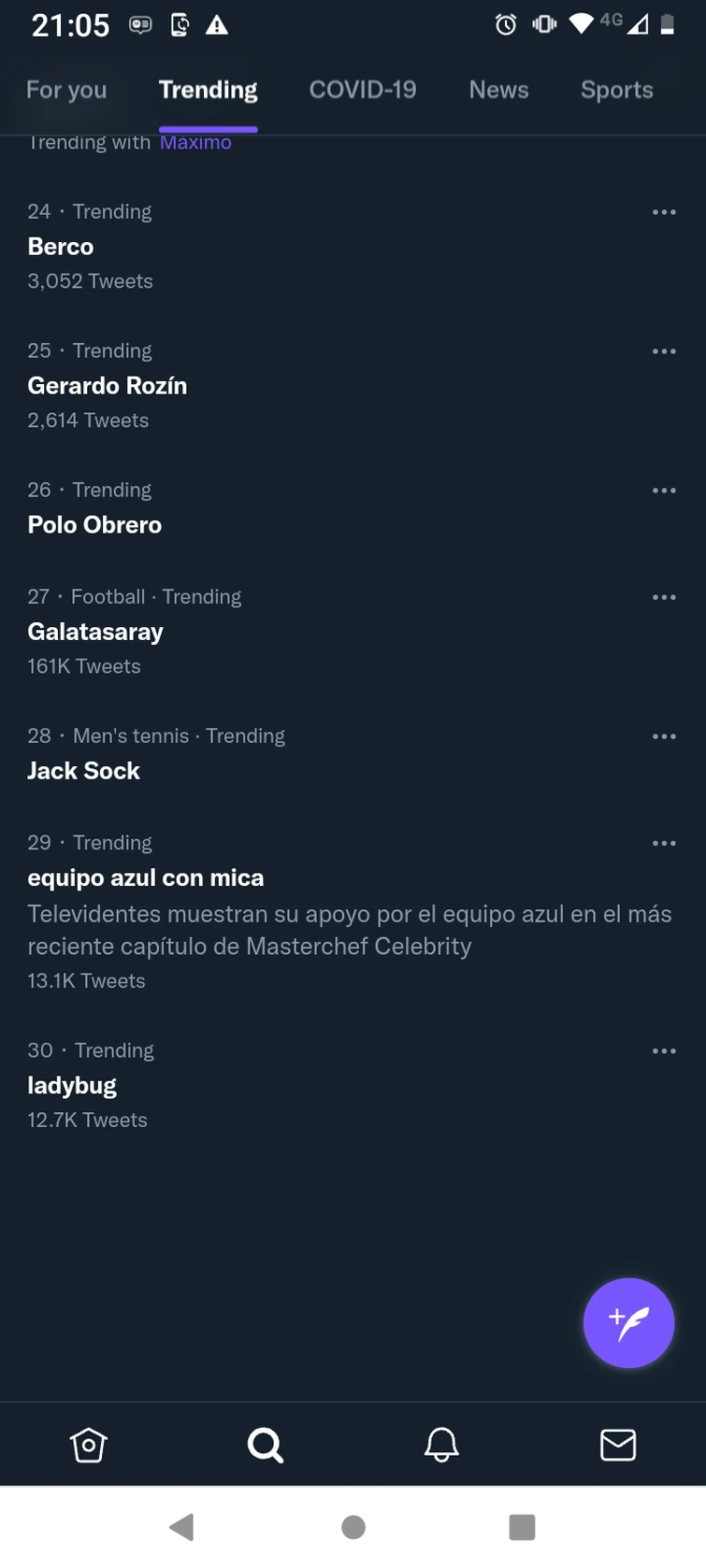Open the COVID-19 tab
706x1568 pixels.
click(363, 90)
